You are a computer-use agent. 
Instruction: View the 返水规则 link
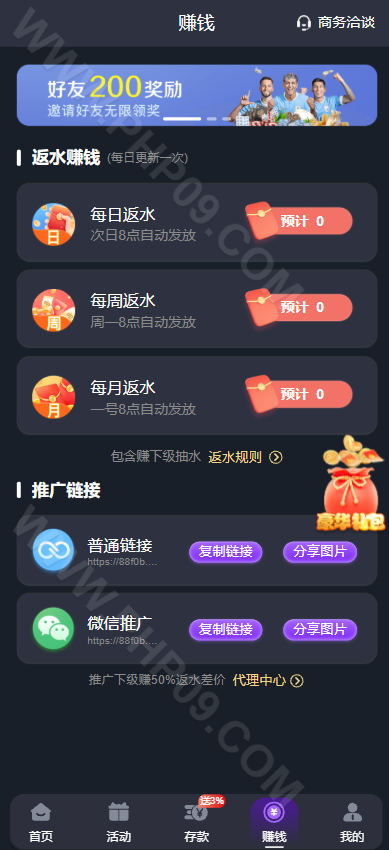245,457
